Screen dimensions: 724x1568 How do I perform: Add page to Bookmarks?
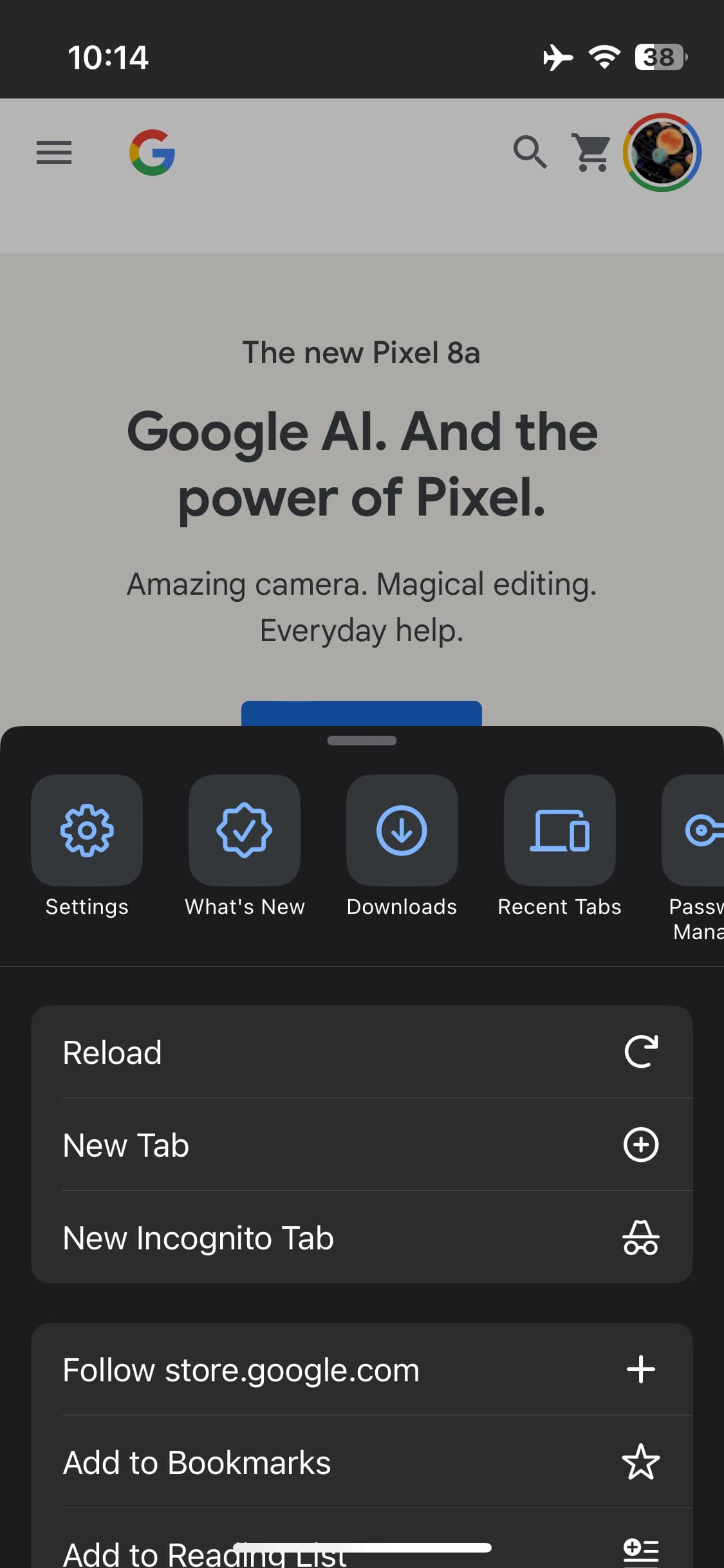tap(362, 1462)
